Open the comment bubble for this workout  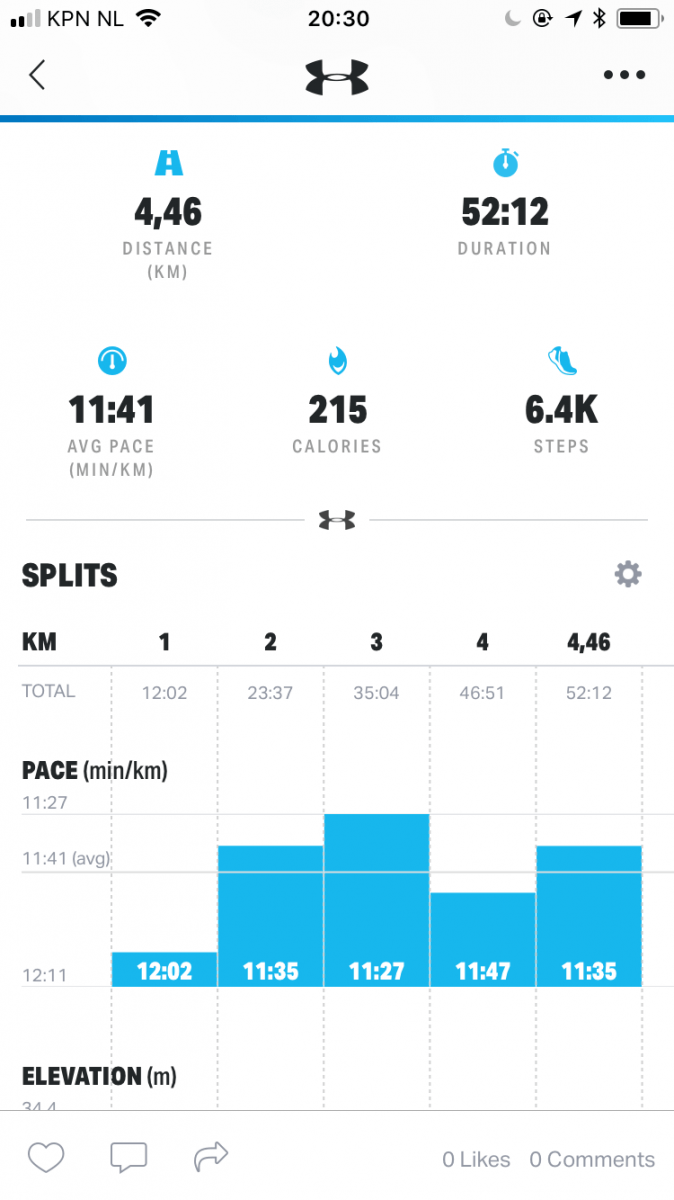128,1159
